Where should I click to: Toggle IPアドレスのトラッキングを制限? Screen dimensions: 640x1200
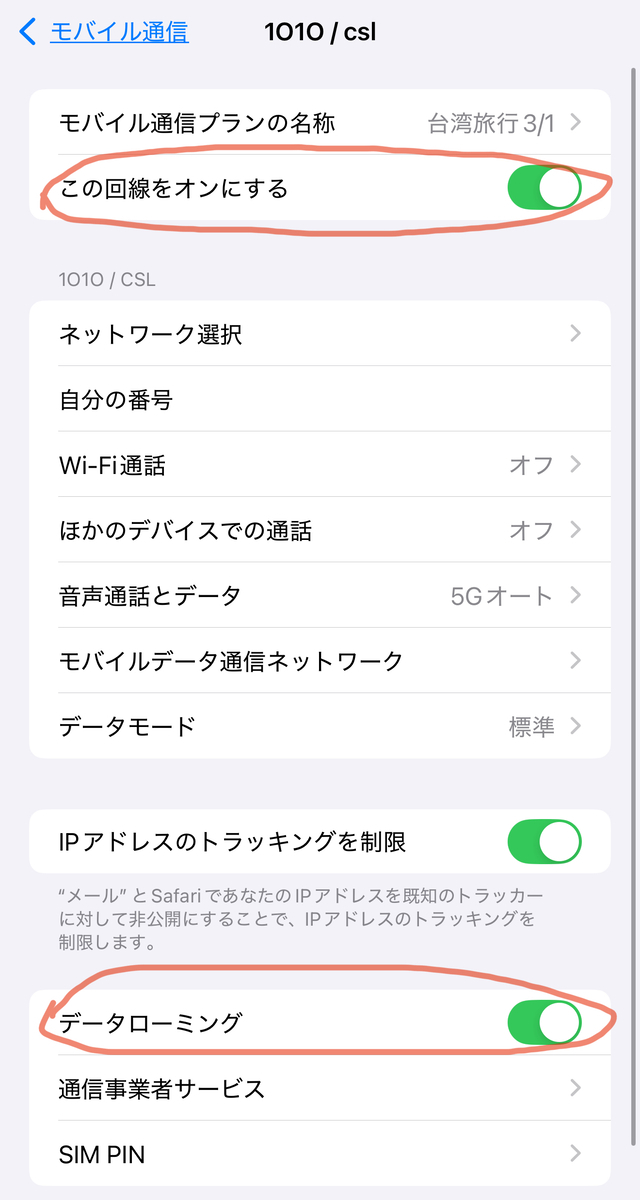tap(545, 842)
